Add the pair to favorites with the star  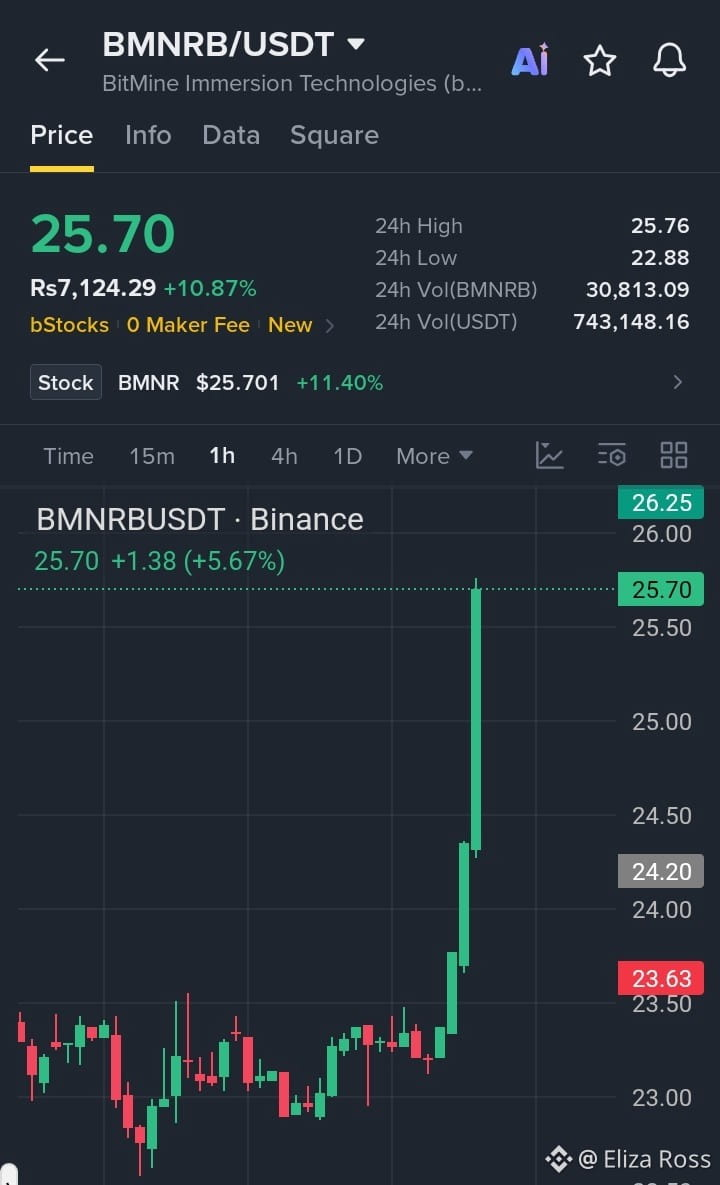coord(600,60)
